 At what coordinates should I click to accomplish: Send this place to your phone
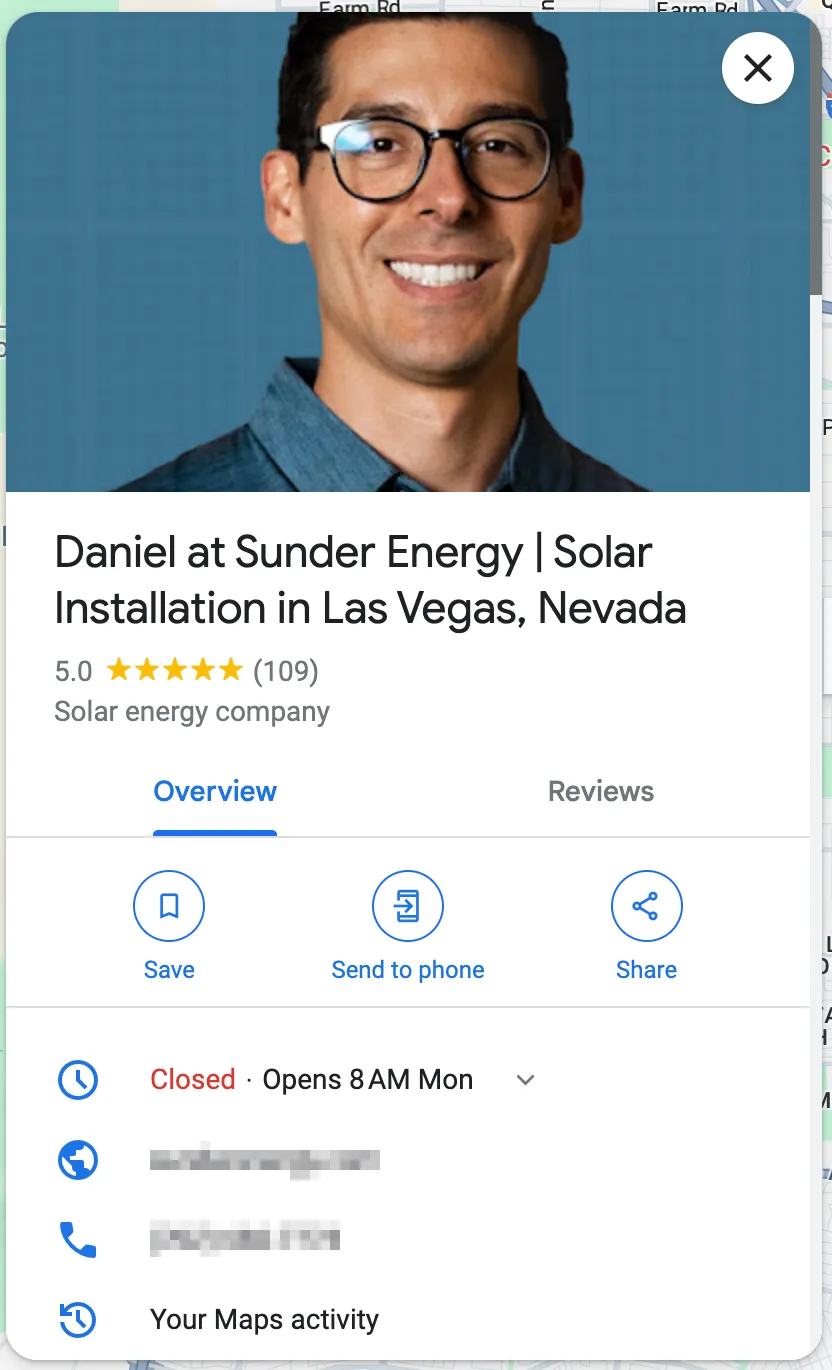(407, 907)
